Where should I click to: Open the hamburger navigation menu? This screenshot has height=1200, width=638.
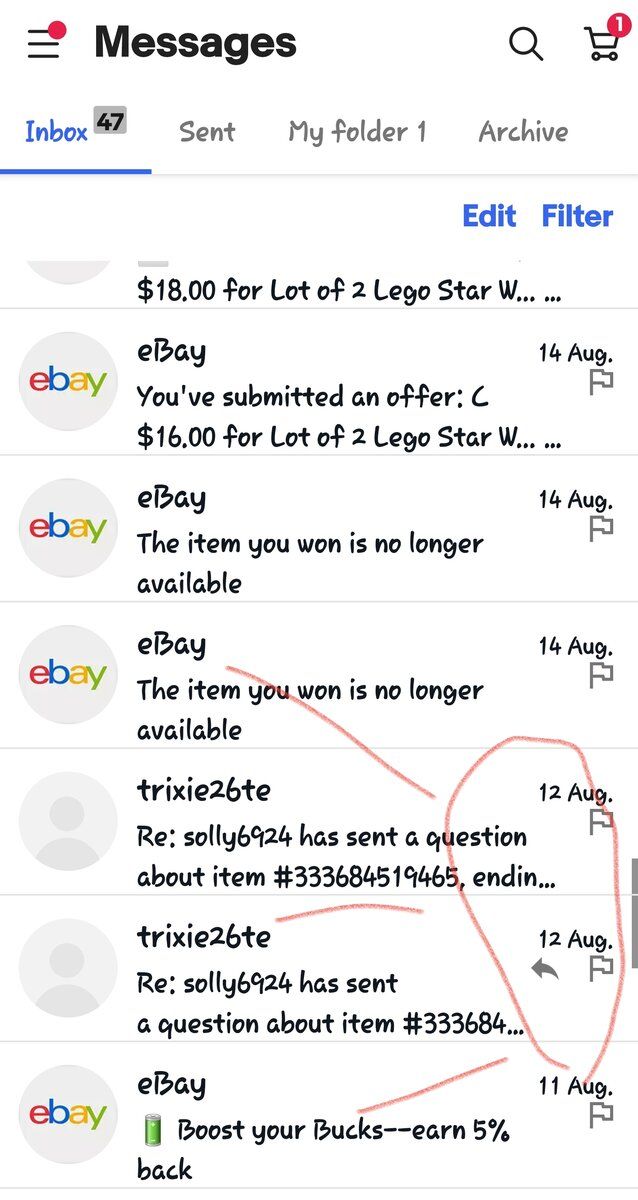tap(44, 43)
